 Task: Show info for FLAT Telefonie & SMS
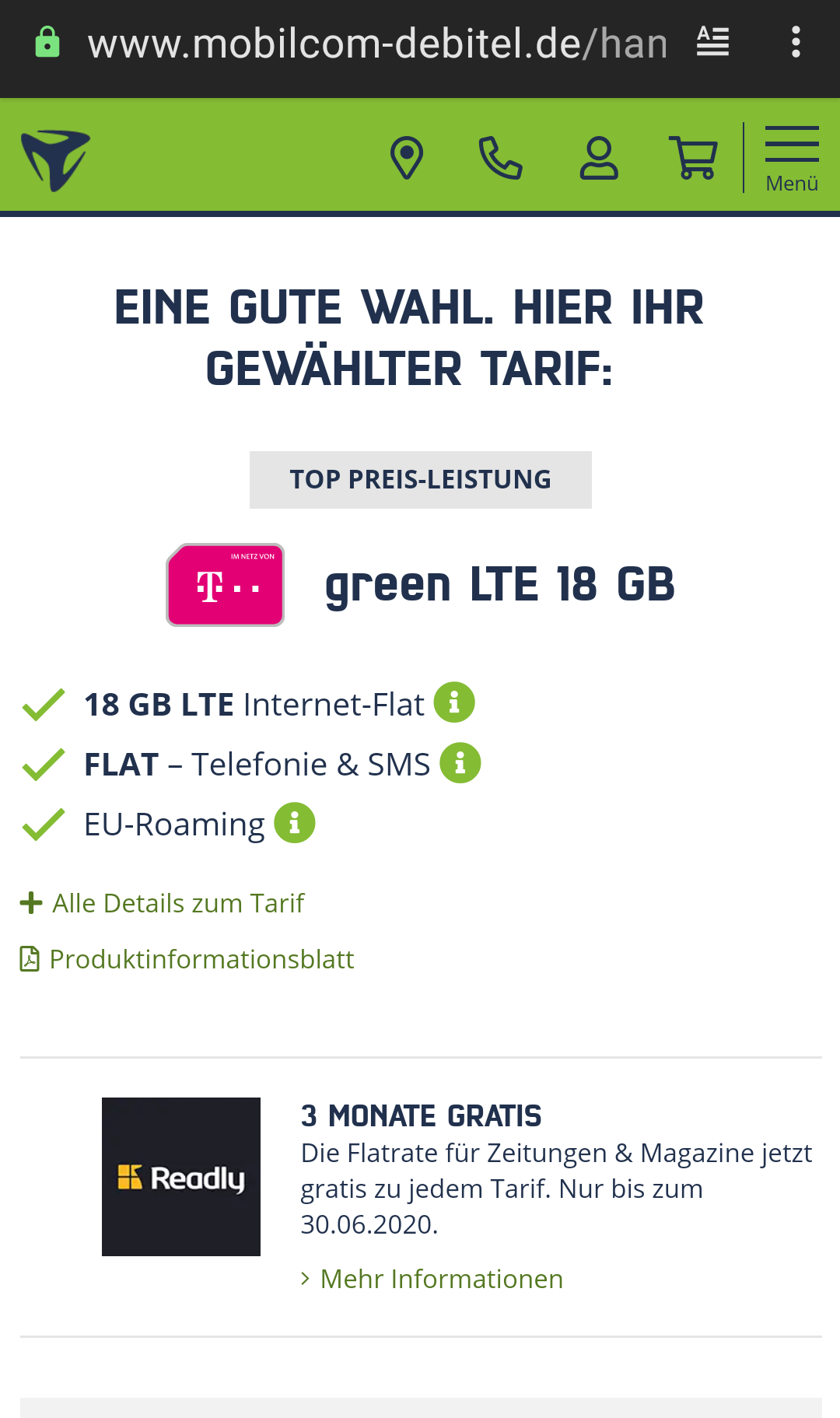coord(460,763)
